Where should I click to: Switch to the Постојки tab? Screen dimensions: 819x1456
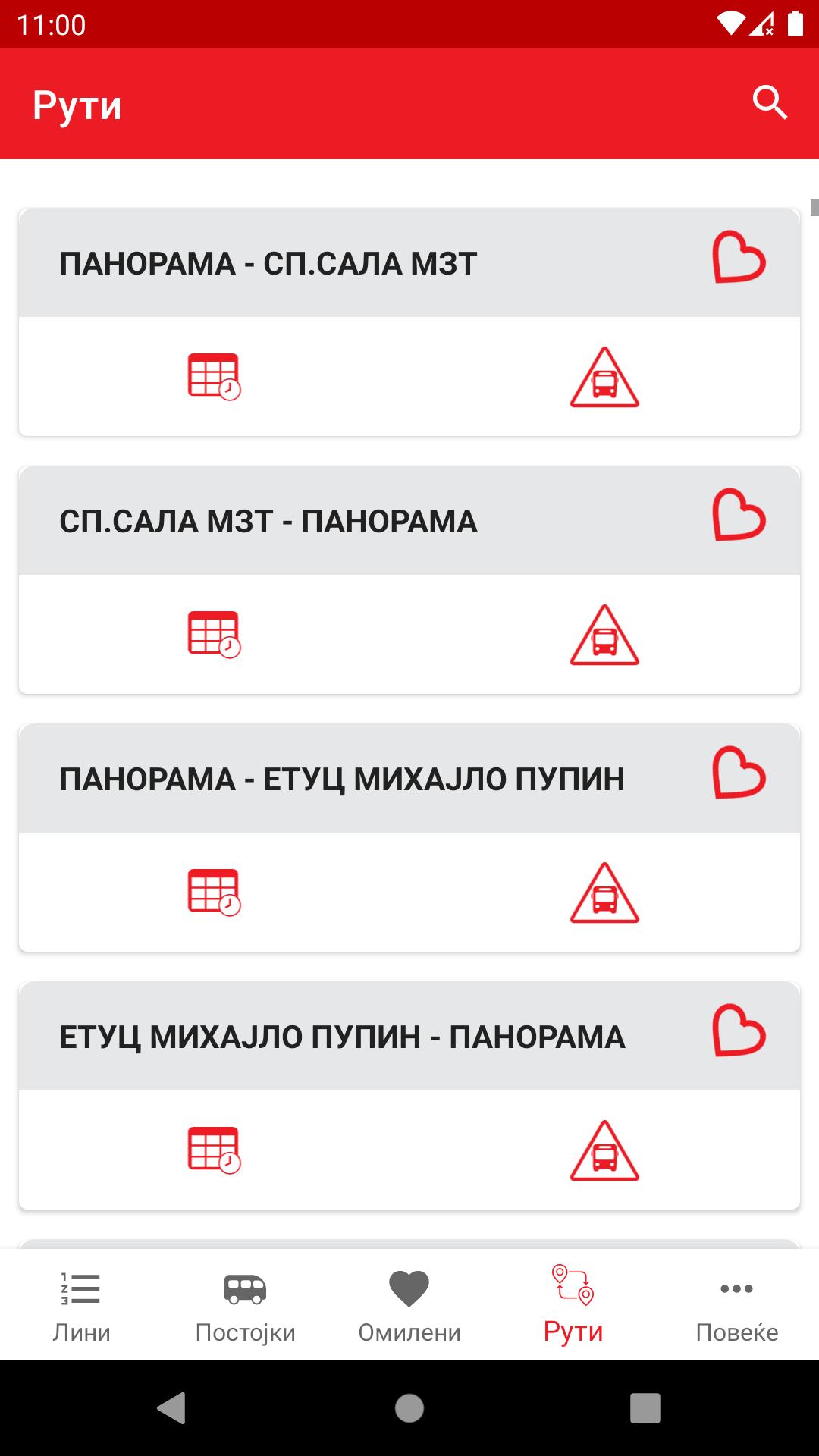[246, 1305]
